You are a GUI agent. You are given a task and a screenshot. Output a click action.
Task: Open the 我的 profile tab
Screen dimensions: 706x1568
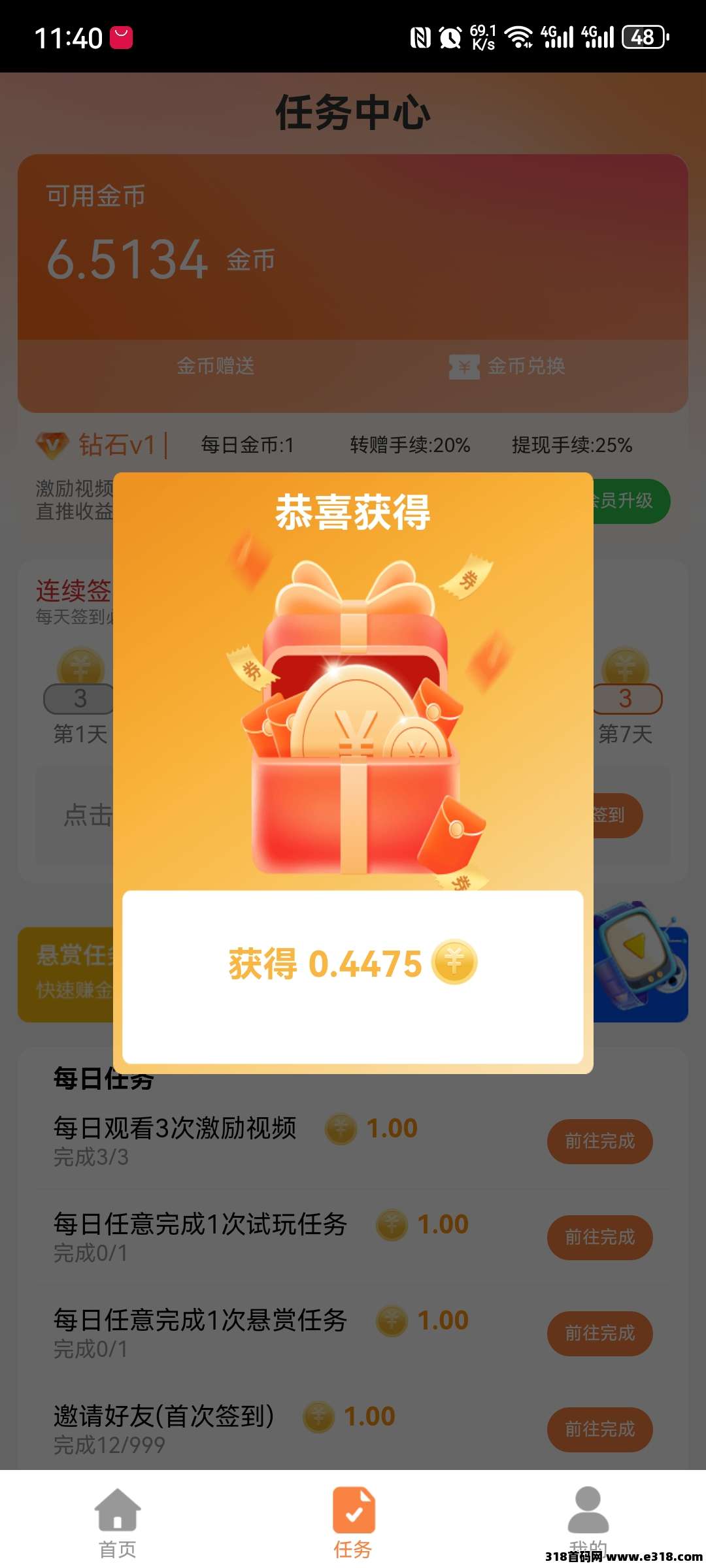click(x=588, y=1519)
